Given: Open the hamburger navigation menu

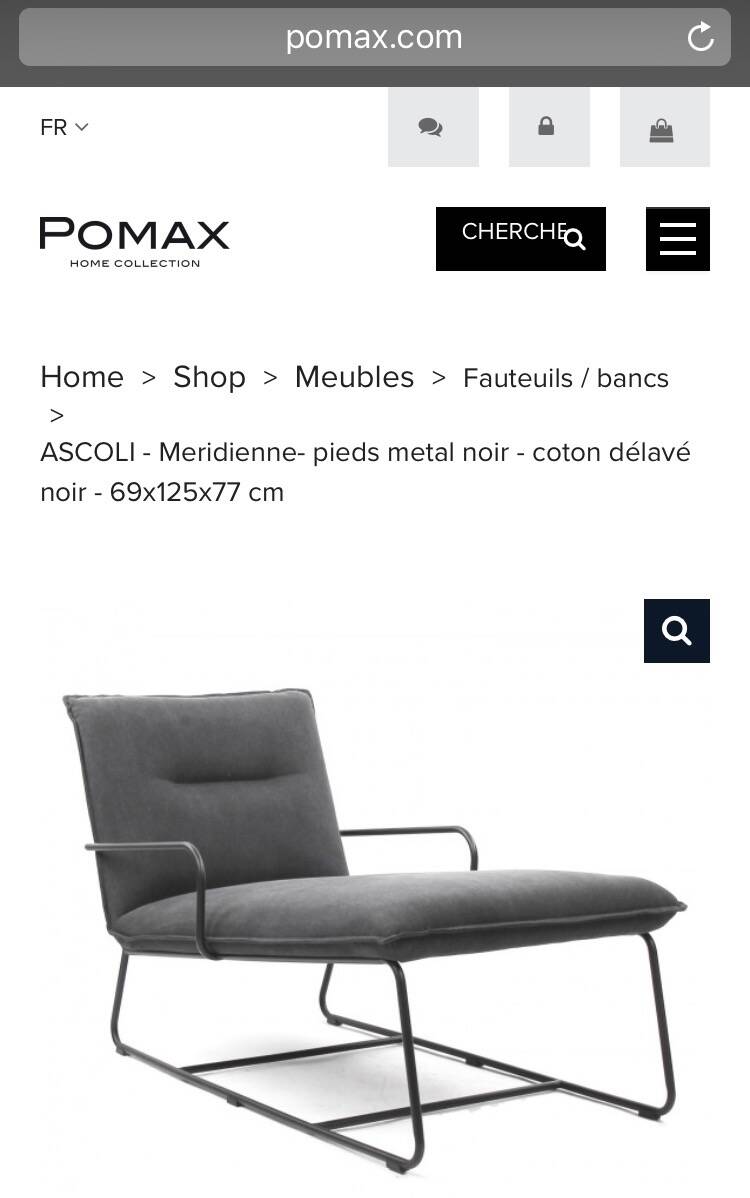Looking at the screenshot, I should (678, 239).
